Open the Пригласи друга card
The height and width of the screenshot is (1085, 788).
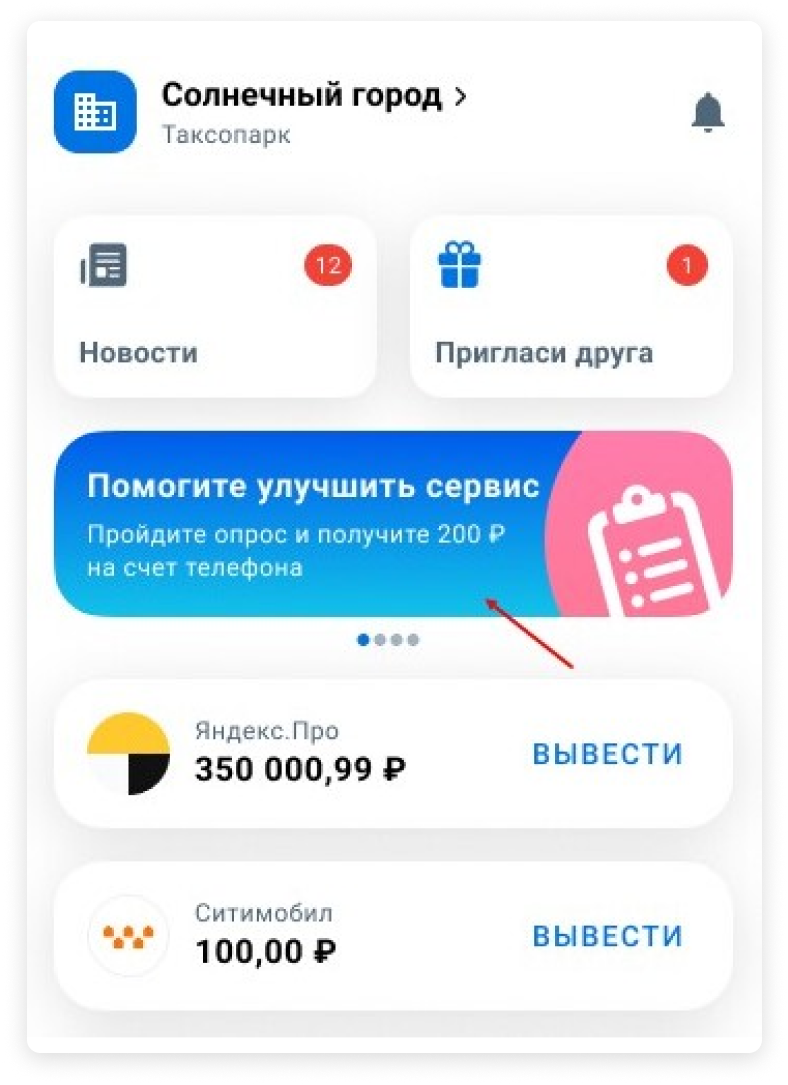pyautogui.click(x=571, y=306)
